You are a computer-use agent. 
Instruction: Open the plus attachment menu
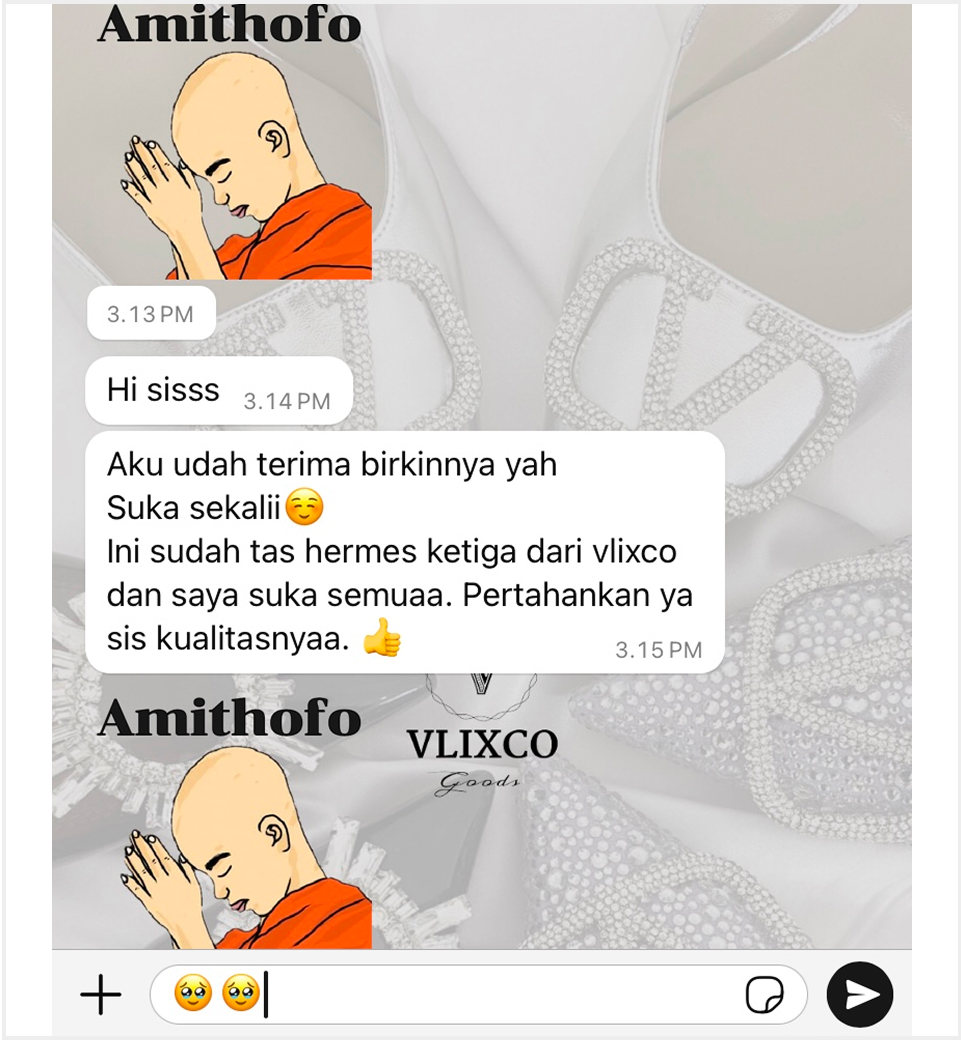coord(100,995)
